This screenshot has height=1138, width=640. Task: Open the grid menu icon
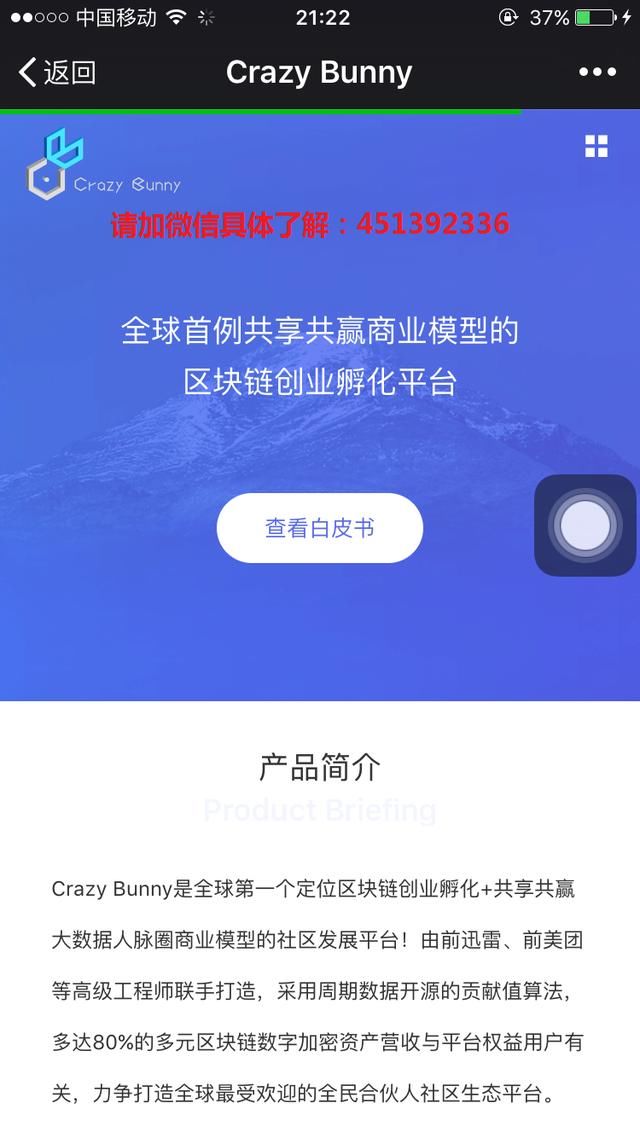pyautogui.click(x=596, y=146)
